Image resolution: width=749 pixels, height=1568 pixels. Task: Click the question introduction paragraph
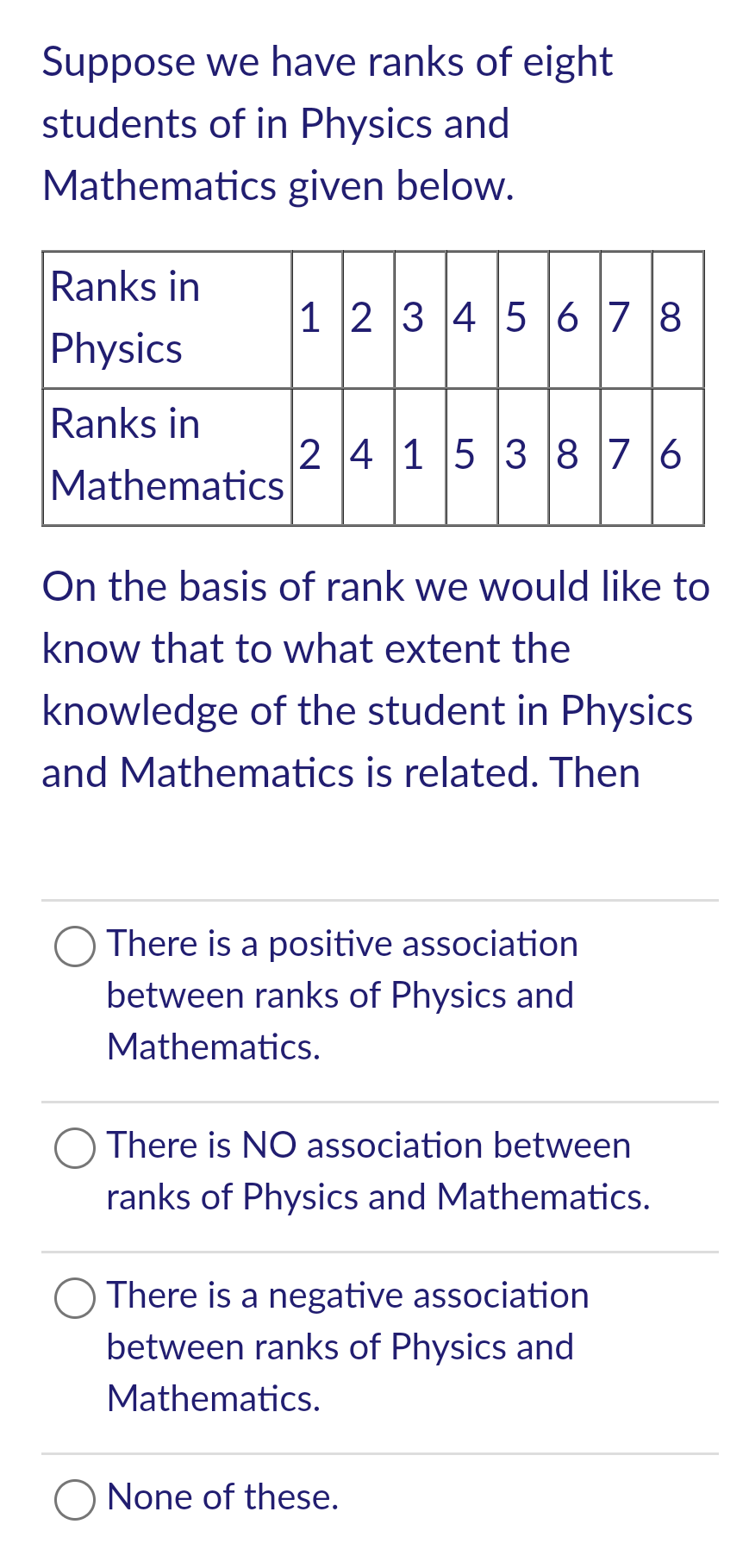[x=327, y=122]
